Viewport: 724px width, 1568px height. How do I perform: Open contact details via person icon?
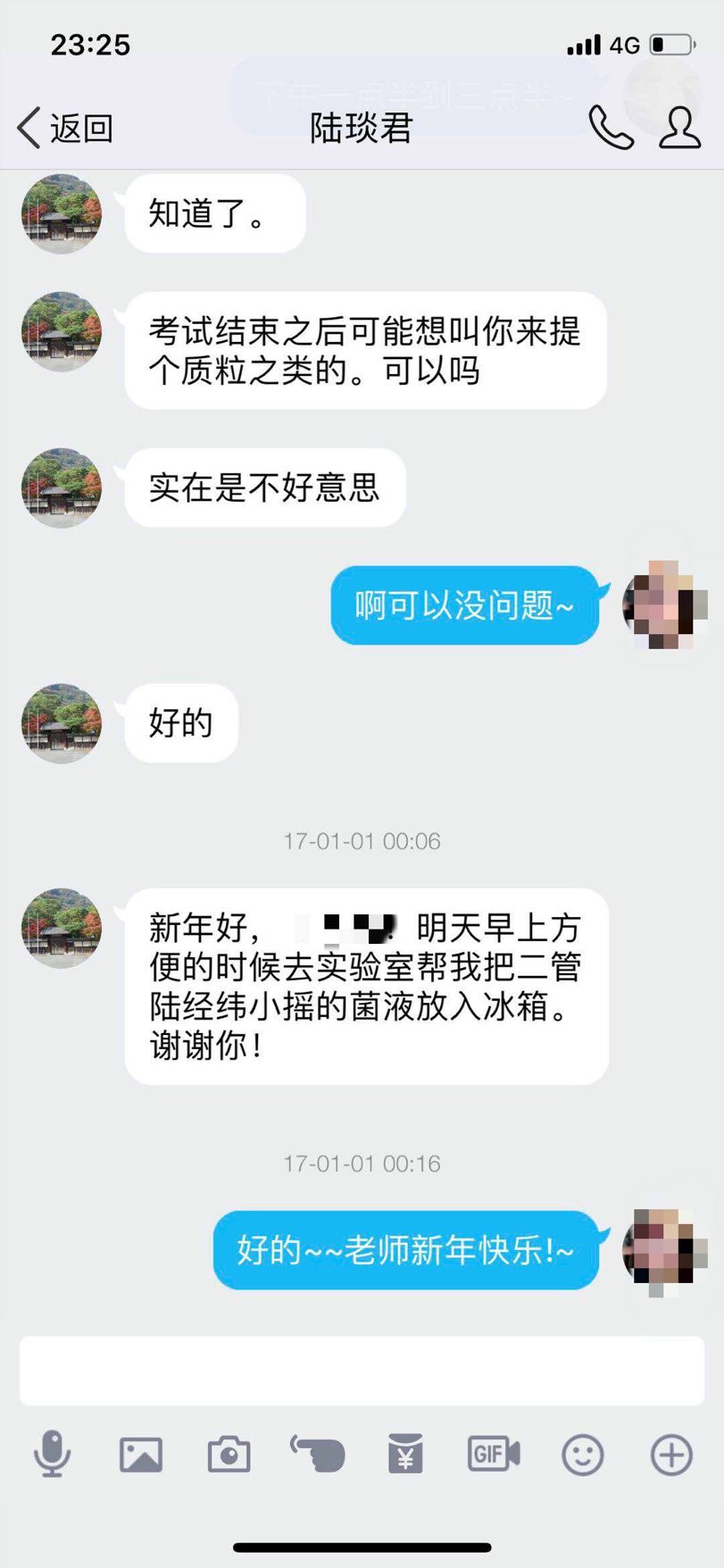[x=678, y=128]
